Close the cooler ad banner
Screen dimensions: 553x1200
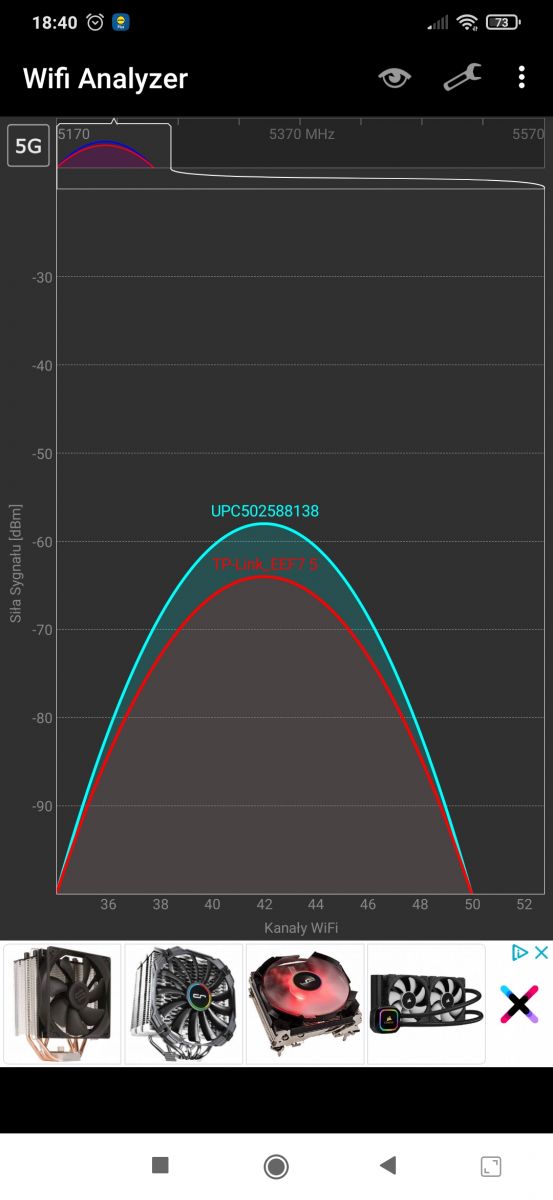coord(541,953)
